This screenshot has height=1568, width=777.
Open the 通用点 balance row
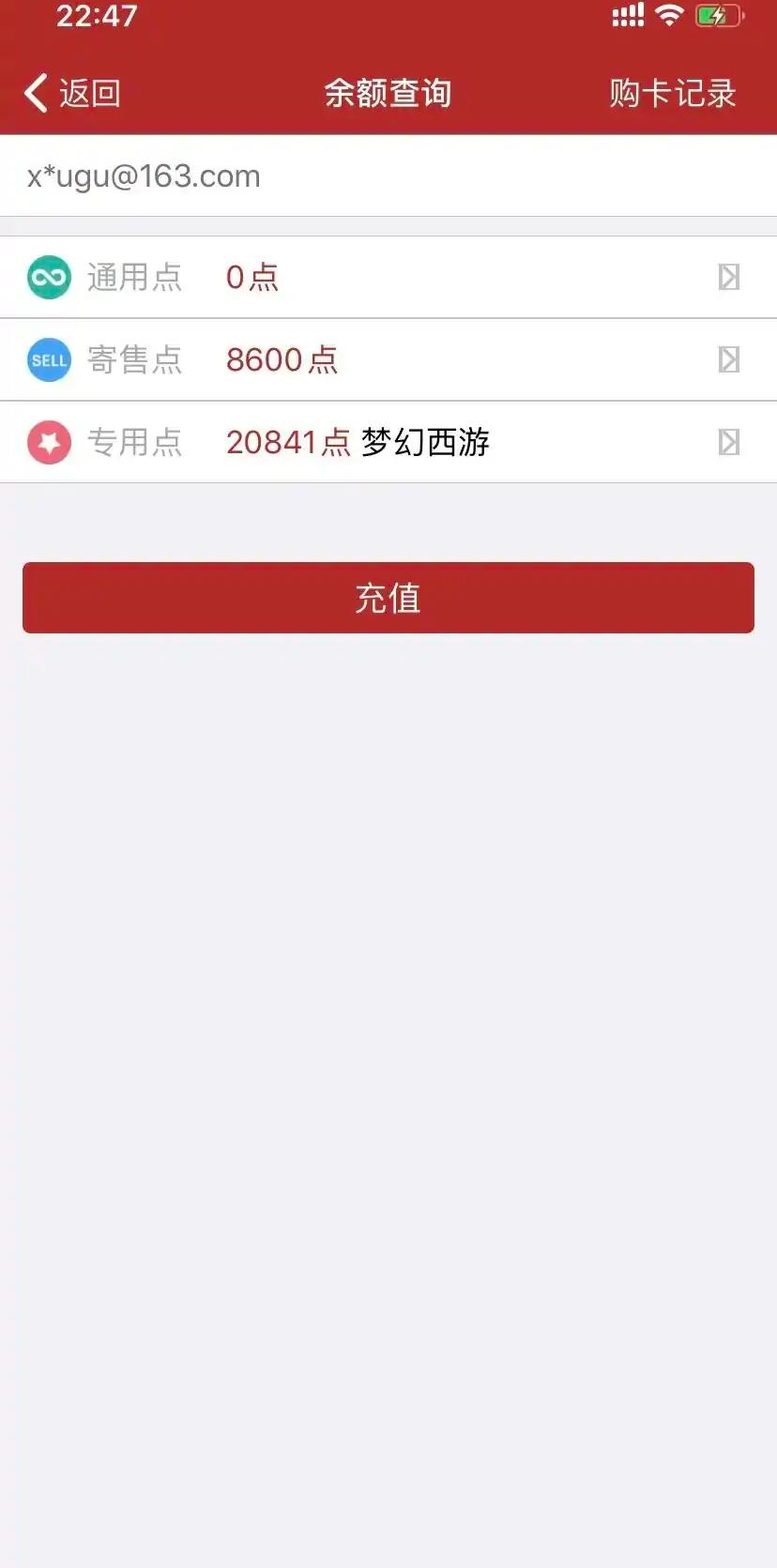(x=388, y=277)
